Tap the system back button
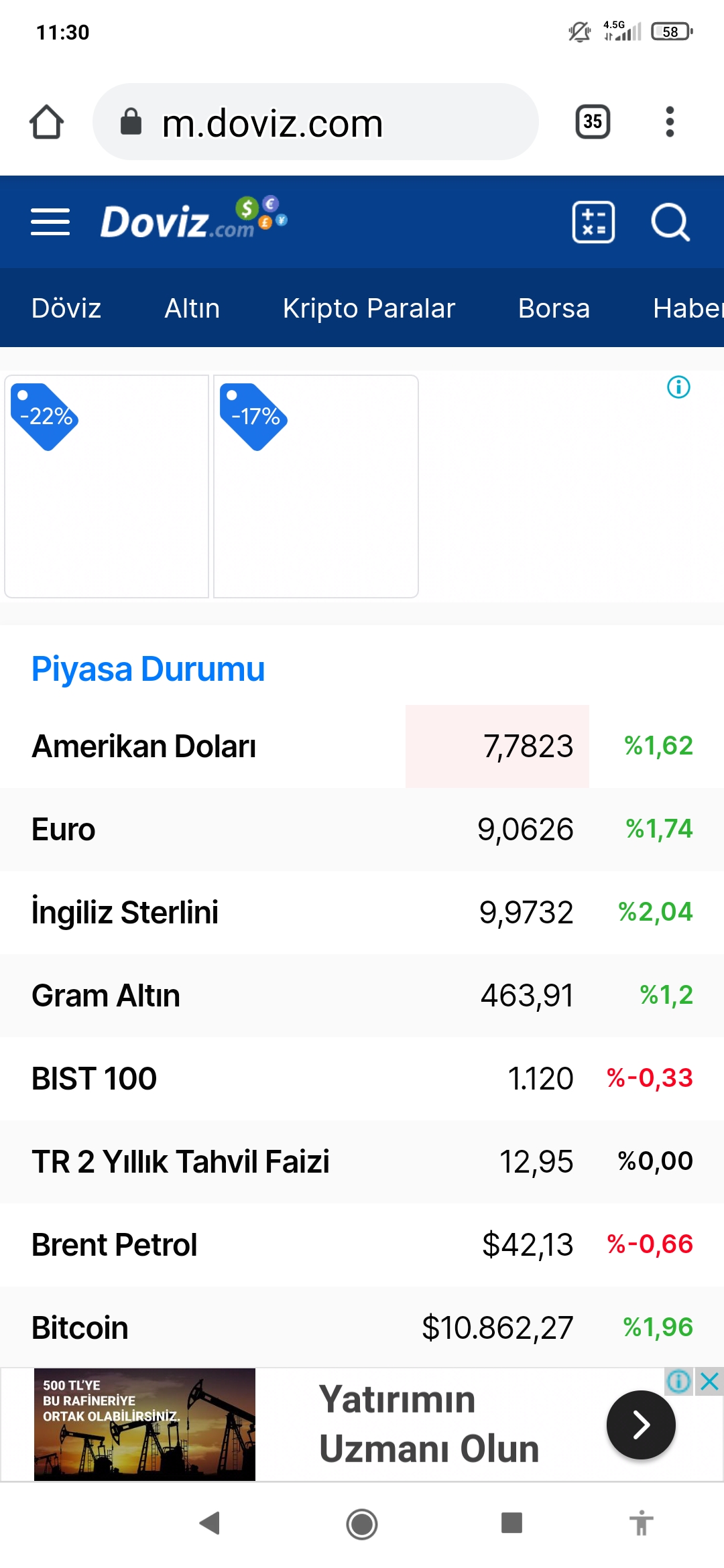This screenshot has width=724, height=1568. (210, 1523)
